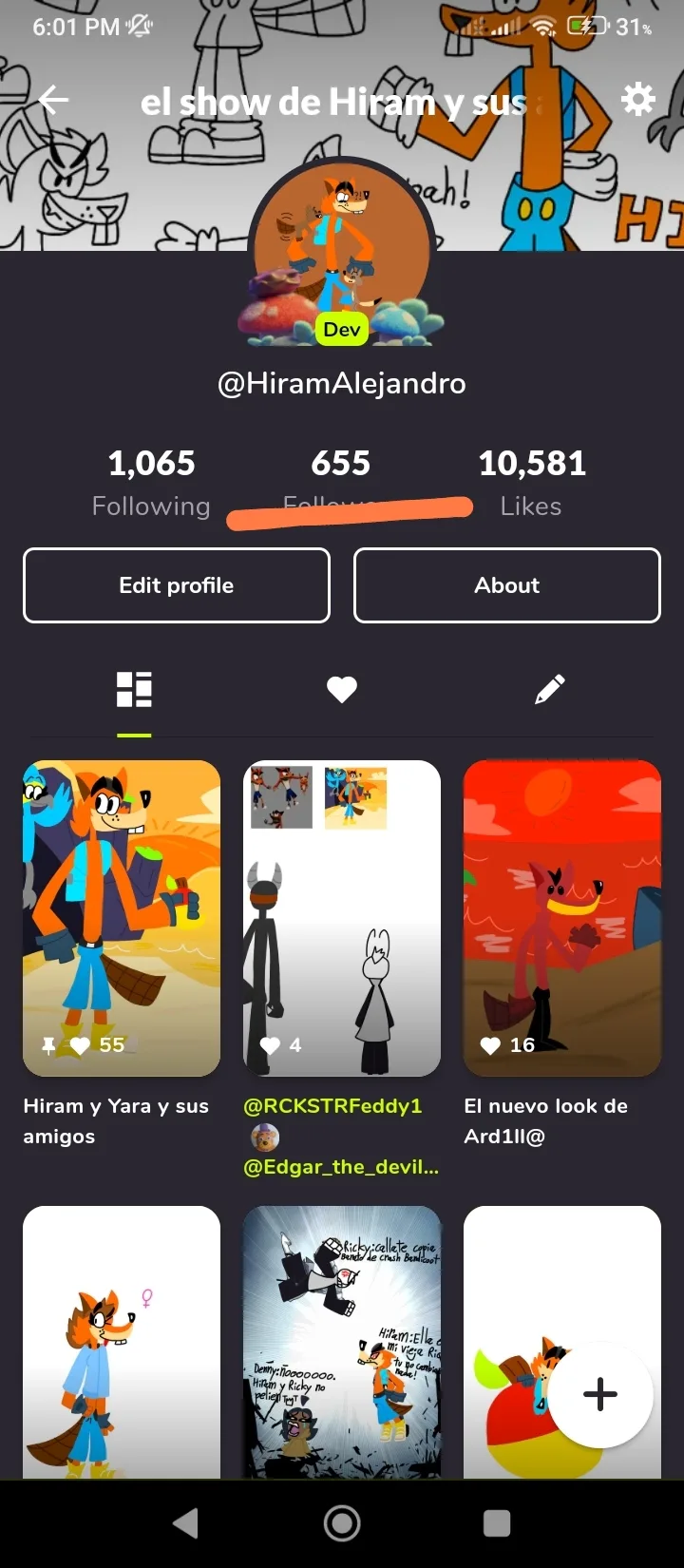This screenshot has width=684, height=1568.
Task: Go back using the arrow icon
Action: 53,100
